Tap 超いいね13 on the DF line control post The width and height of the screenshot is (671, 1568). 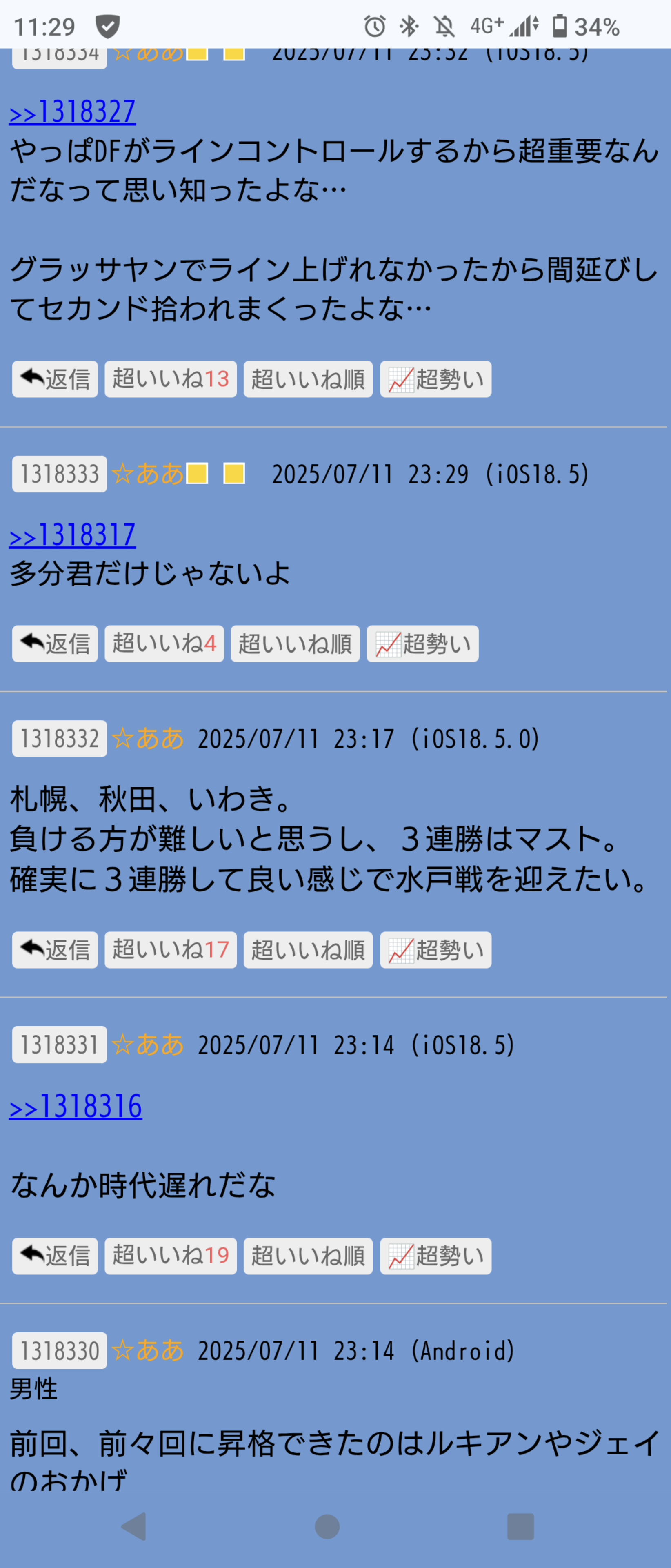tap(170, 379)
